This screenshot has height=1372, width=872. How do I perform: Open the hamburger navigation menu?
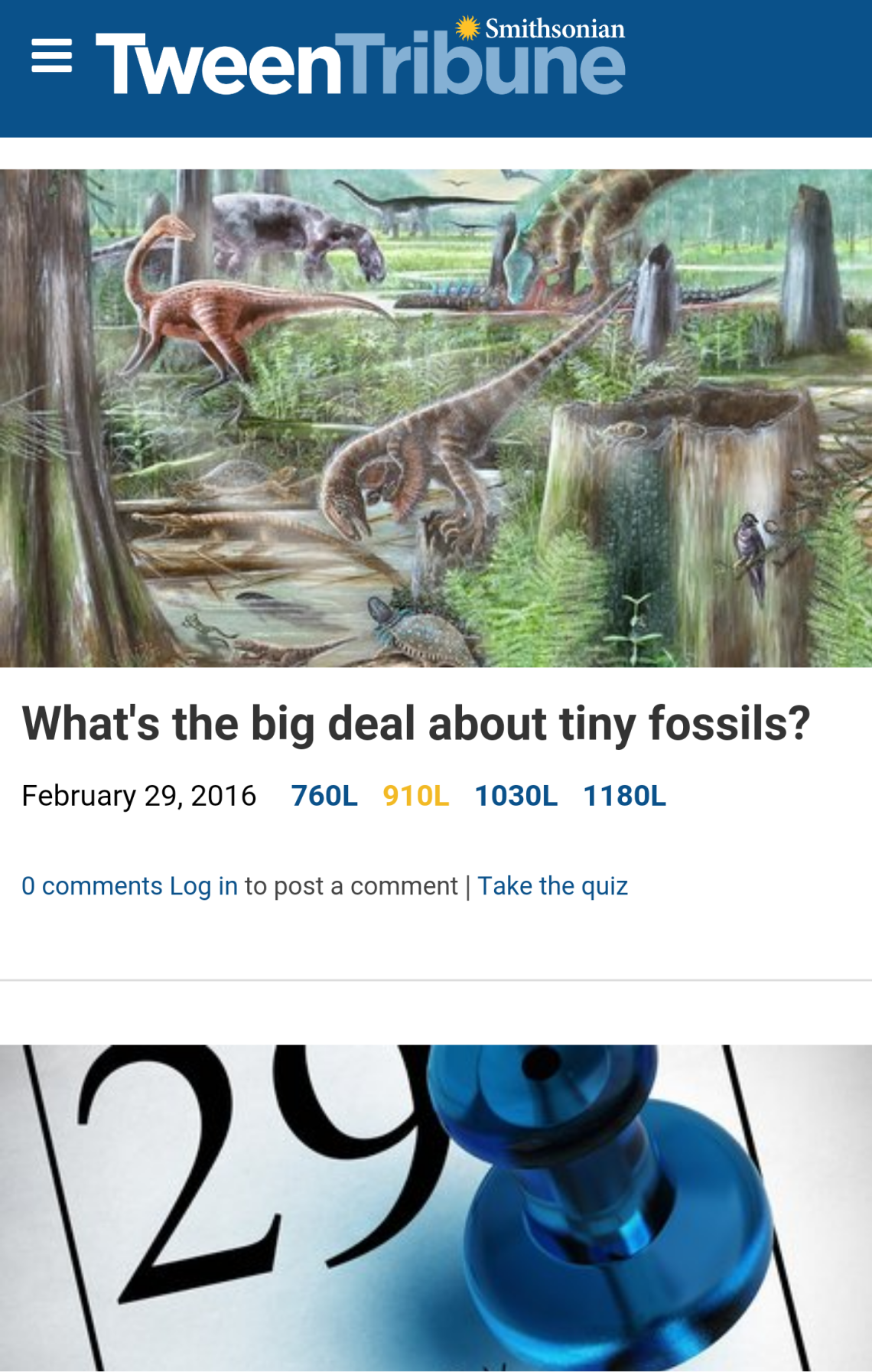point(51,57)
